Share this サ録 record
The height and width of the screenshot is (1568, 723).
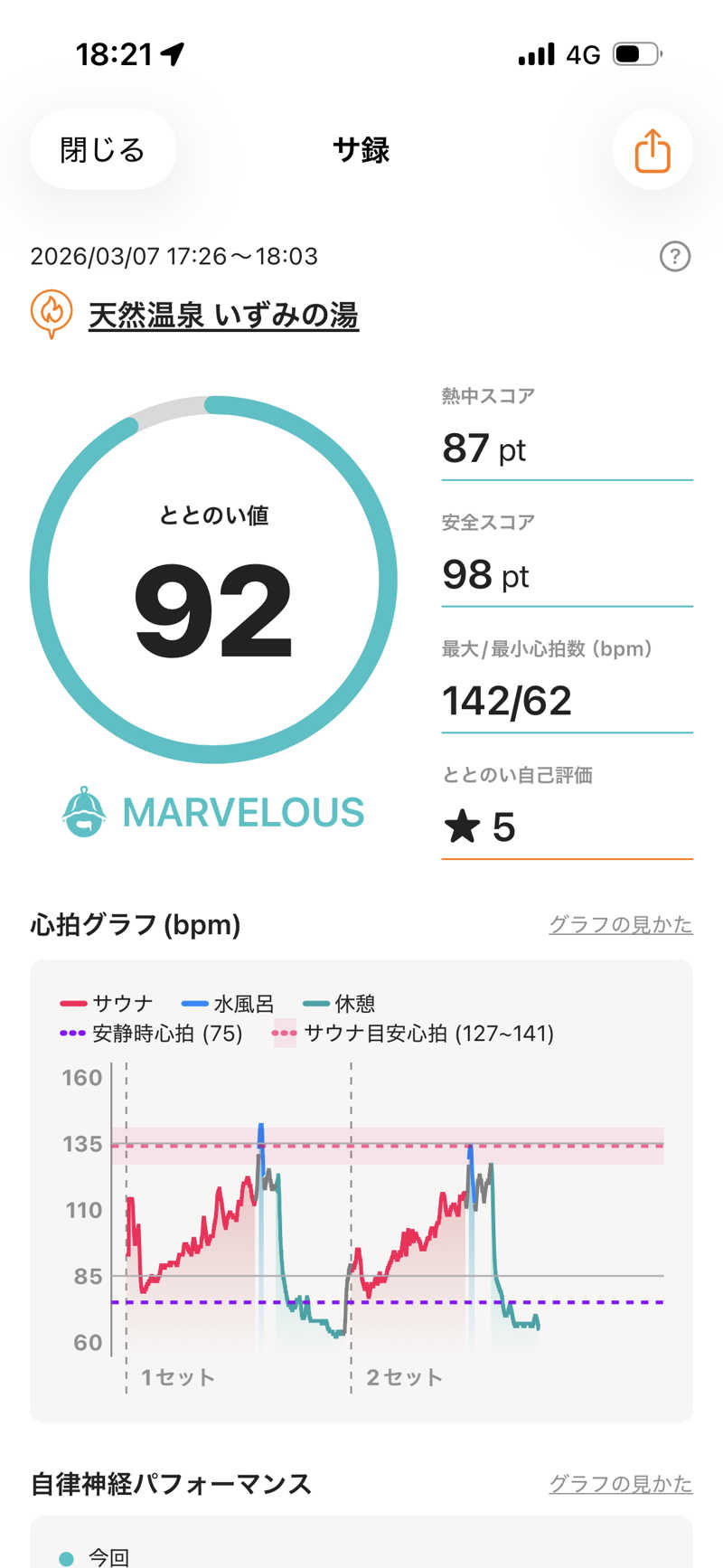pyautogui.click(x=652, y=150)
